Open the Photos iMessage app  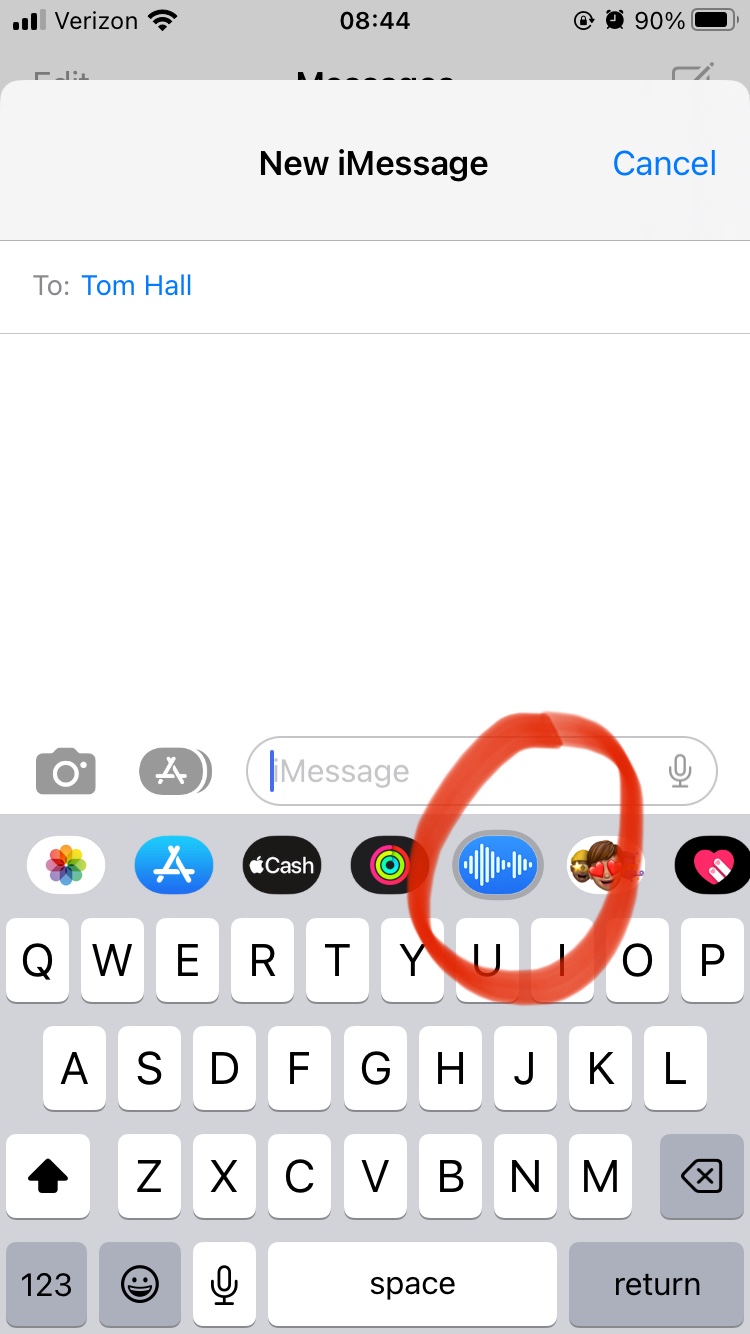pos(66,865)
